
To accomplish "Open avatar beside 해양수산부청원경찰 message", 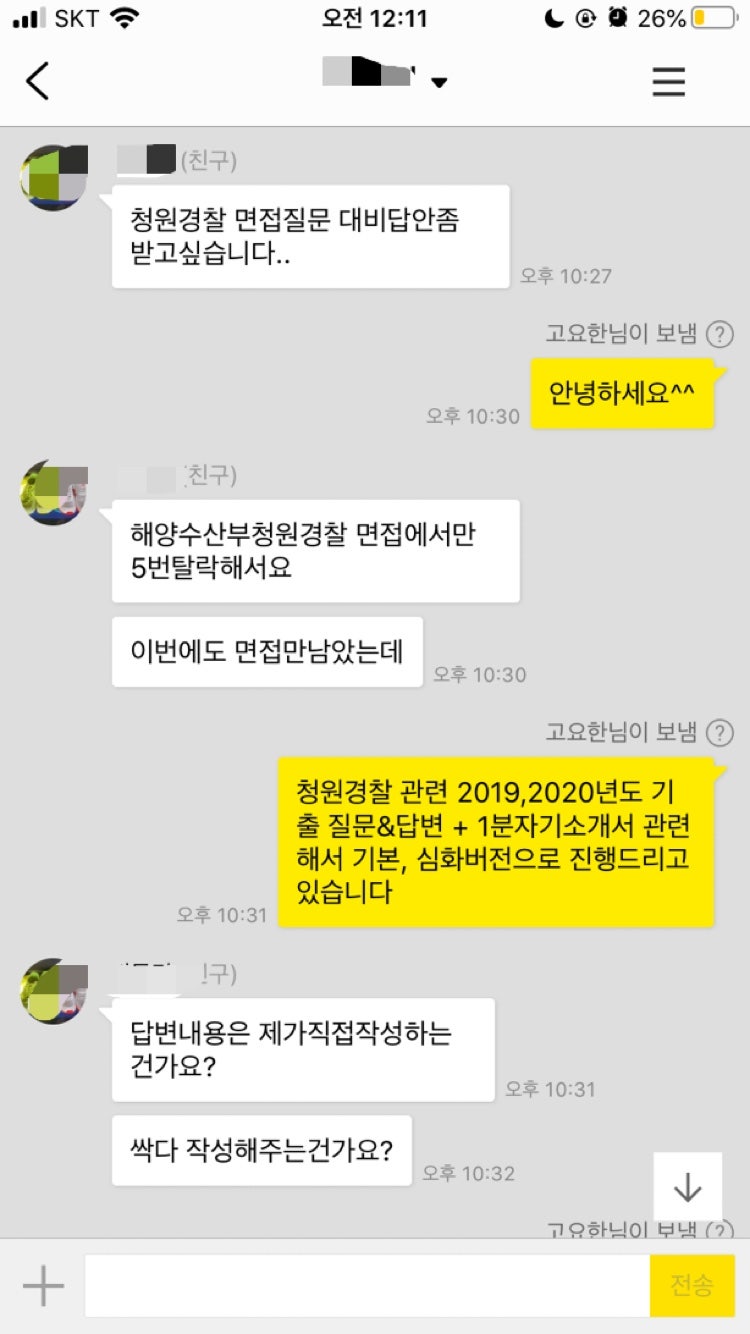I will click(x=55, y=493).
